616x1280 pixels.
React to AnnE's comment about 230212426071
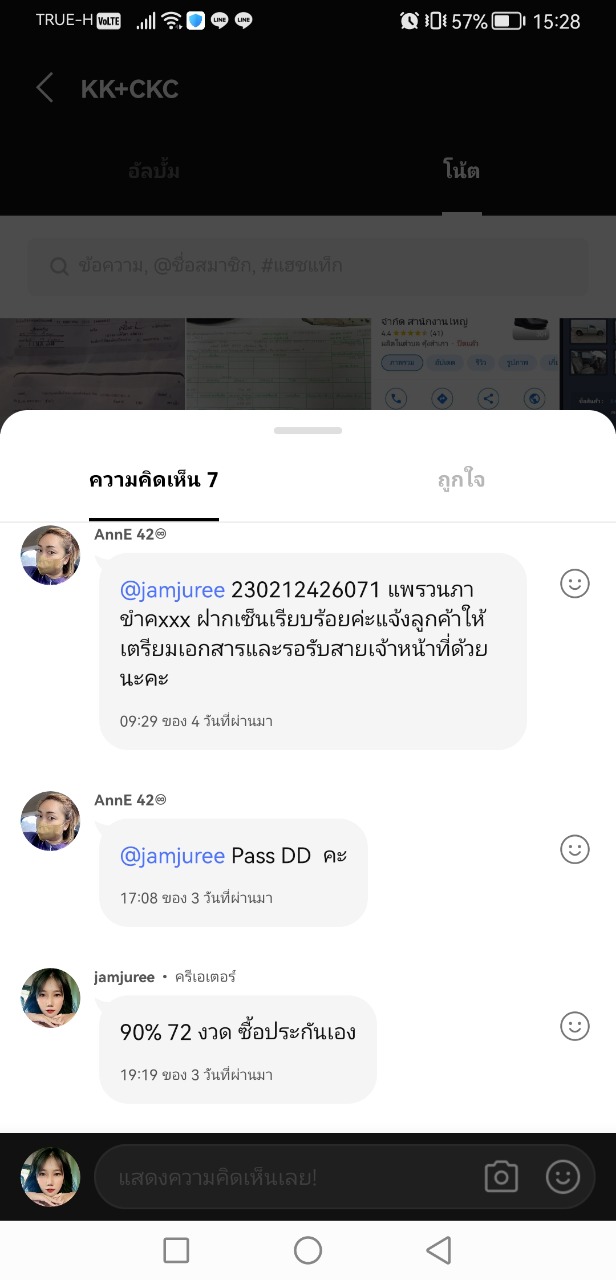[x=574, y=584]
